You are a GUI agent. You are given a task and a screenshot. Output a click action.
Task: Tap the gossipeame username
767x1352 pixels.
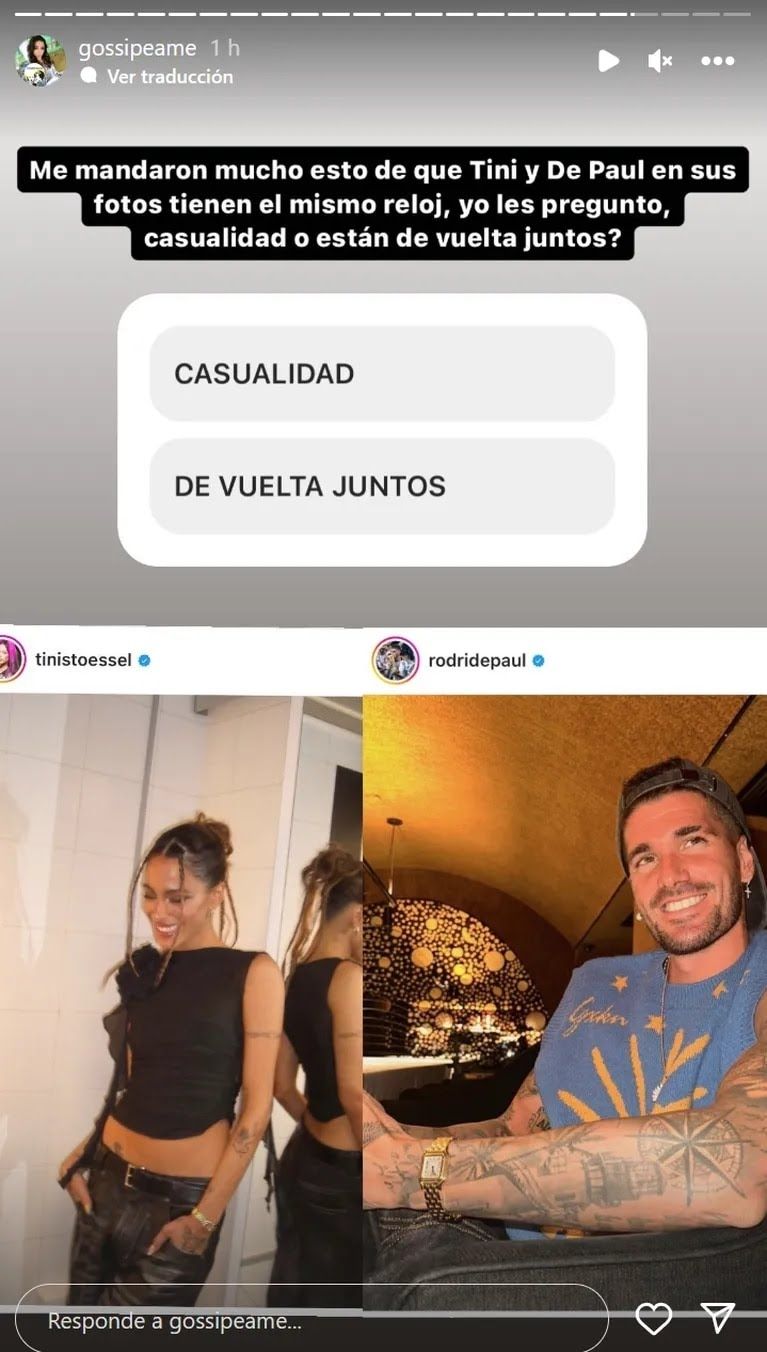[x=137, y=48]
